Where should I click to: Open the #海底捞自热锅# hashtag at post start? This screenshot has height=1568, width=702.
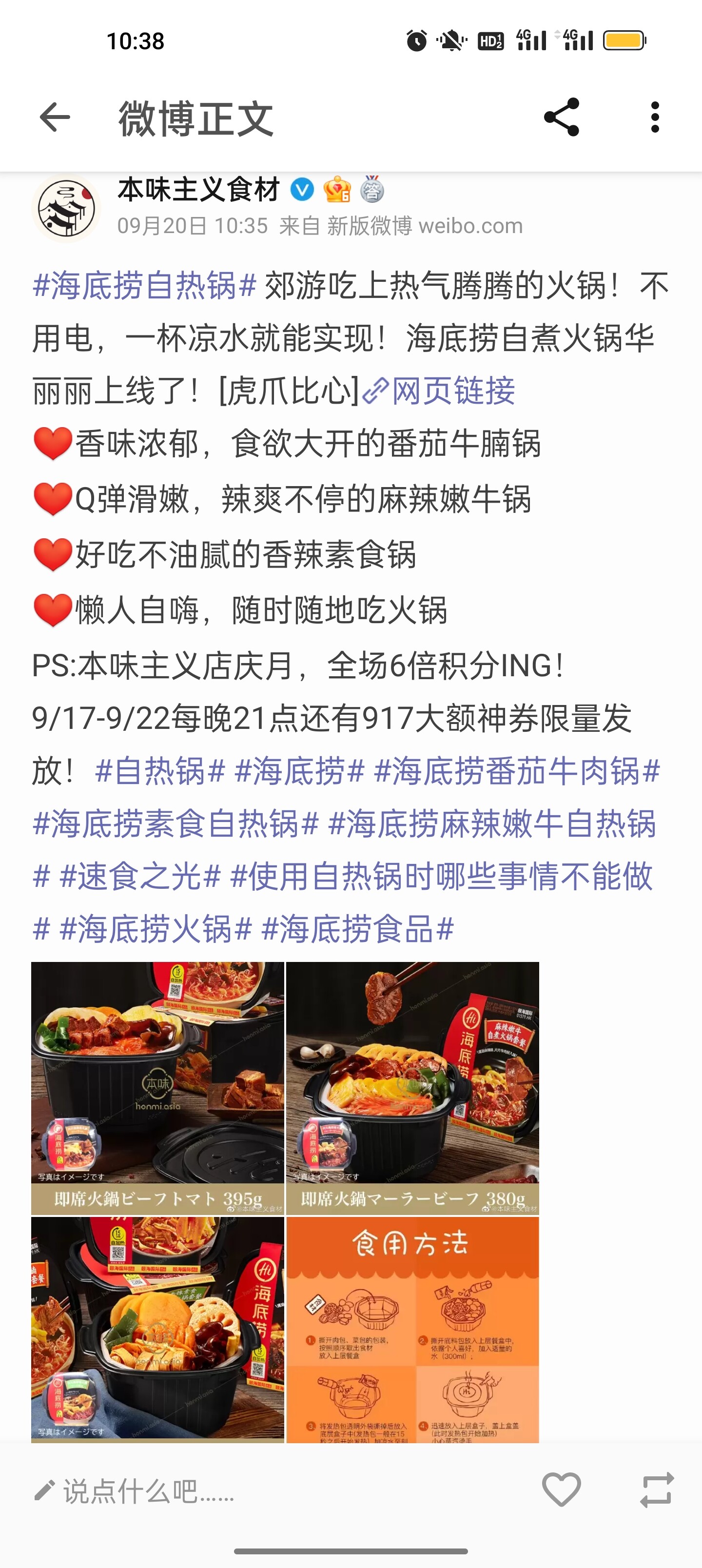pyautogui.click(x=144, y=286)
